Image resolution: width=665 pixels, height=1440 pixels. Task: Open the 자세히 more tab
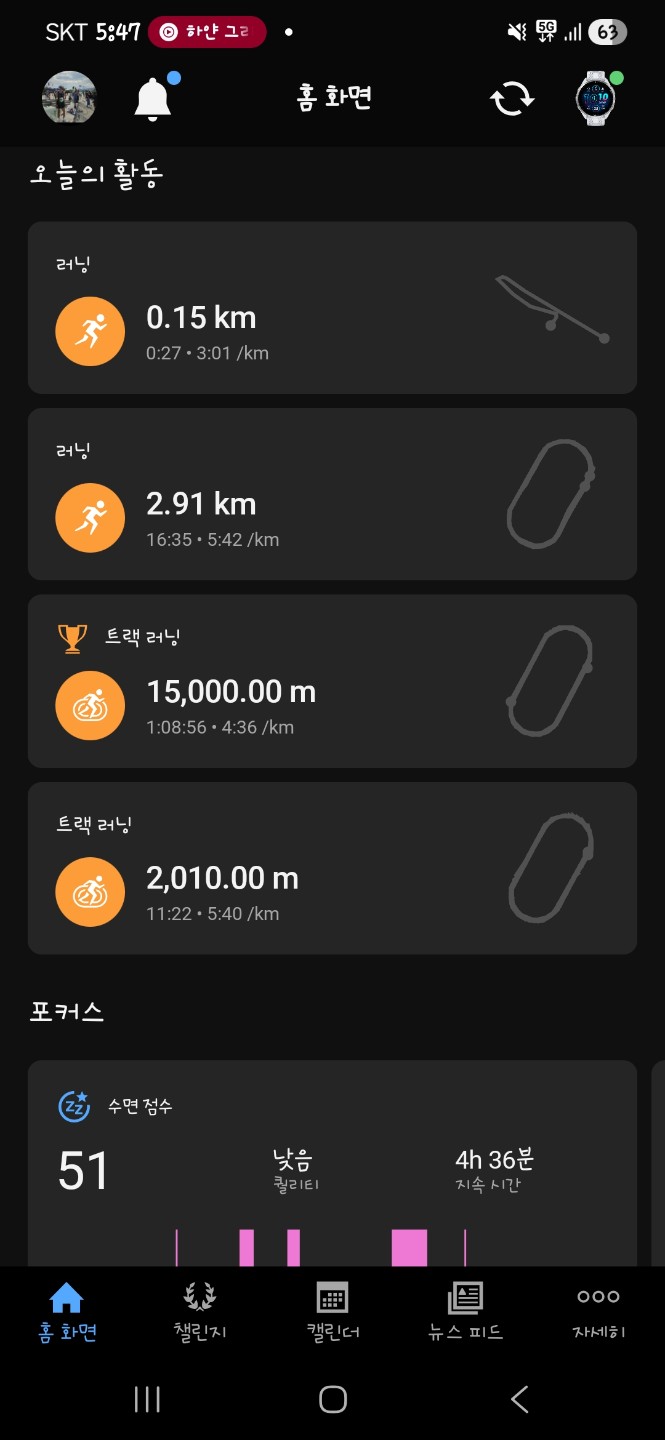coord(598,1311)
